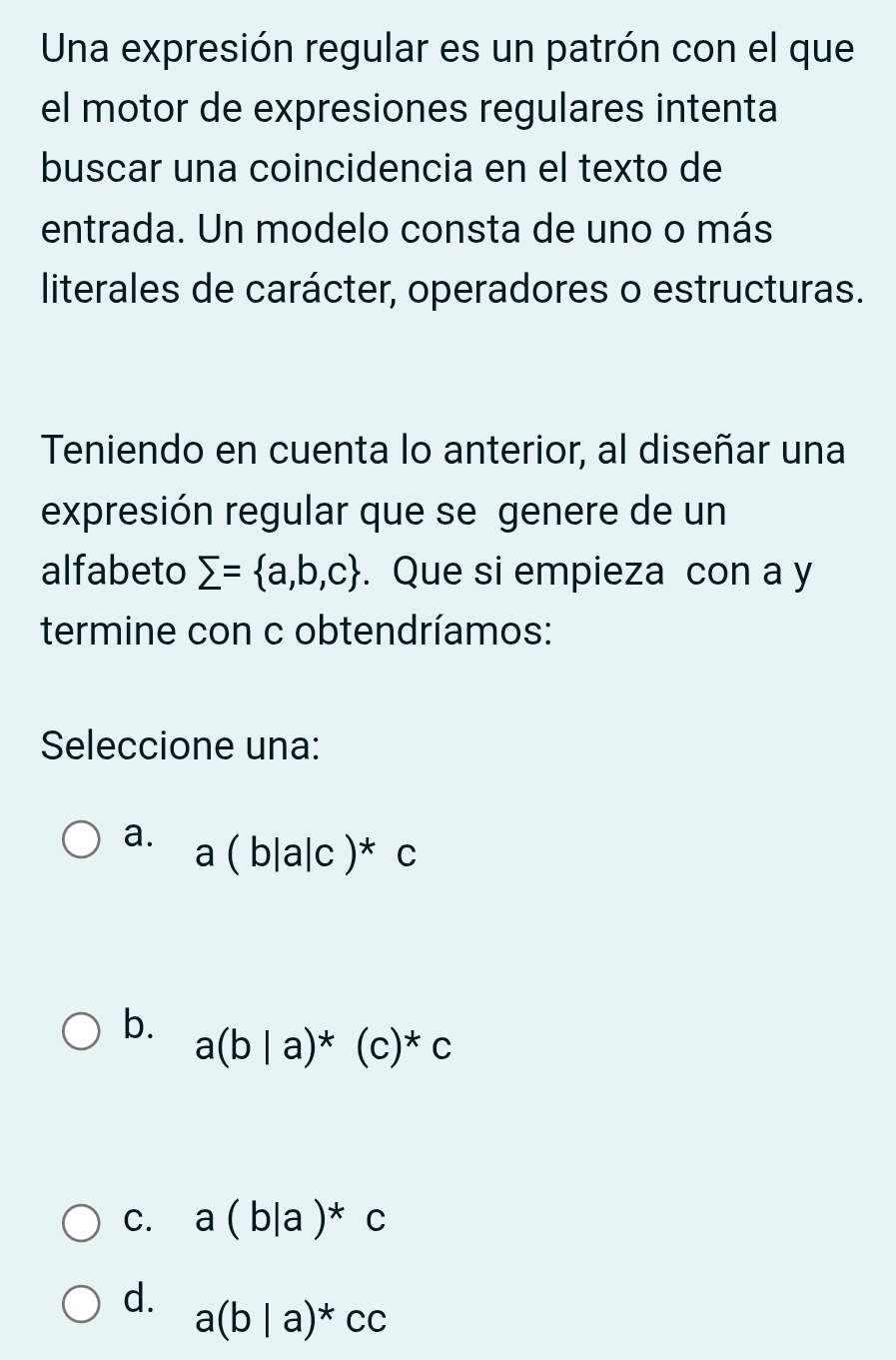This screenshot has height=1360, width=896.
Task: Select radio button for option b
Action: pos(82,1031)
